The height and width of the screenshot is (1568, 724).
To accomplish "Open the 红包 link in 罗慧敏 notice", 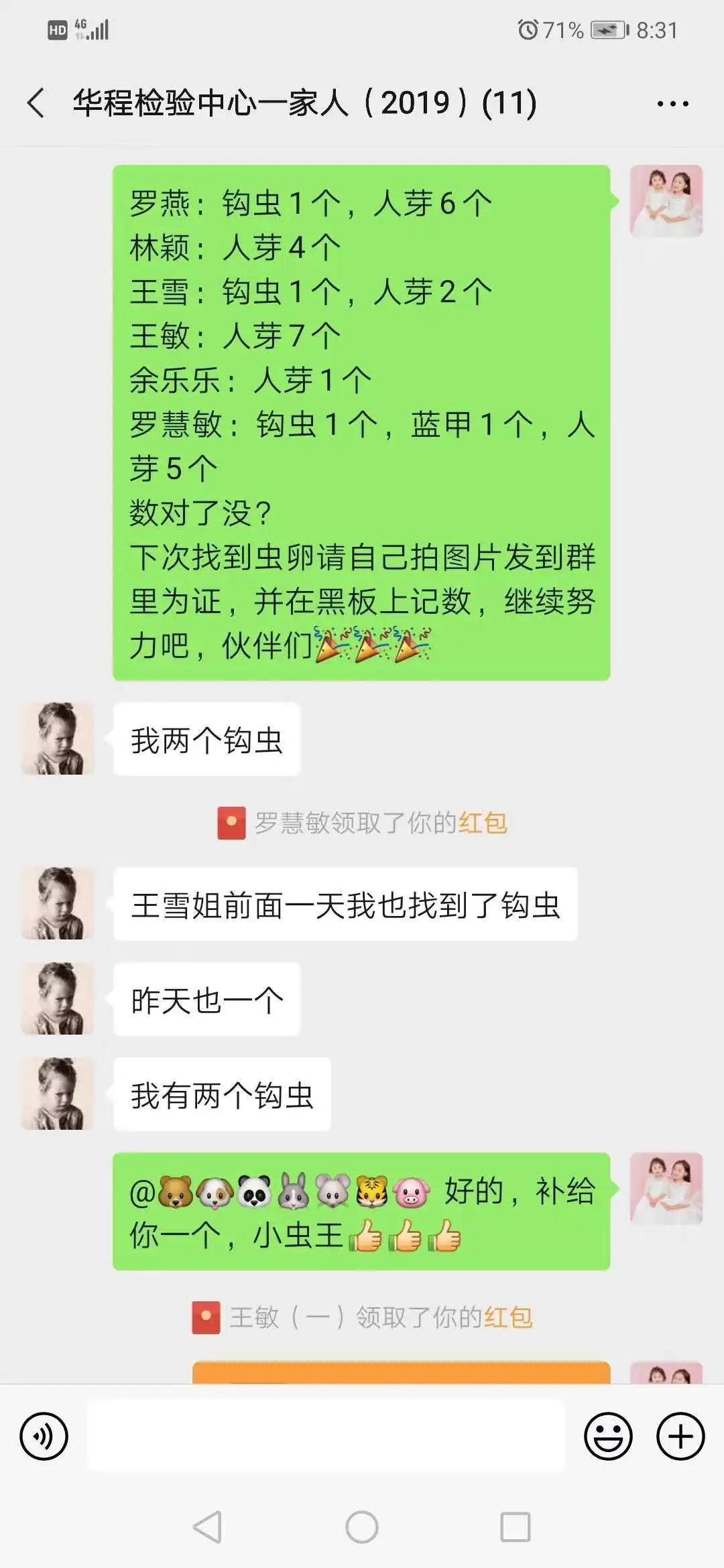I will click(x=482, y=823).
